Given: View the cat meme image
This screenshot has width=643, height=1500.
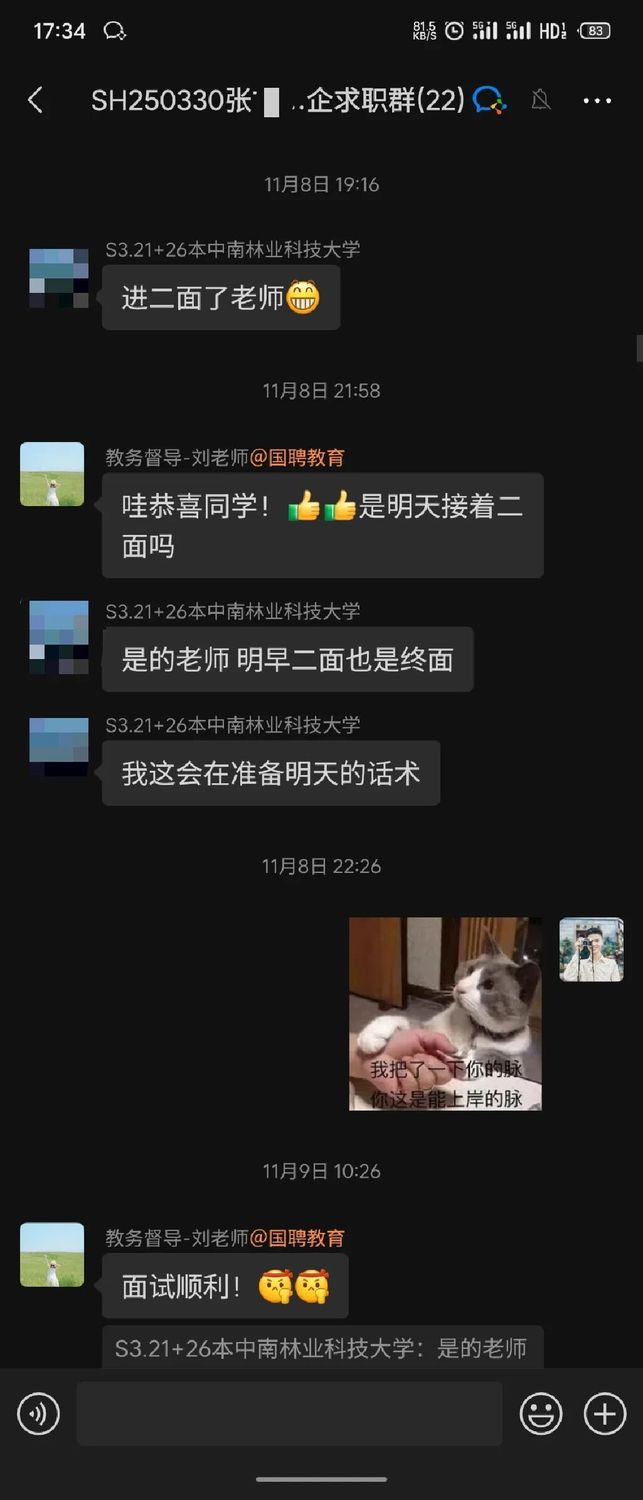Looking at the screenshot, I should point(445,1013).
